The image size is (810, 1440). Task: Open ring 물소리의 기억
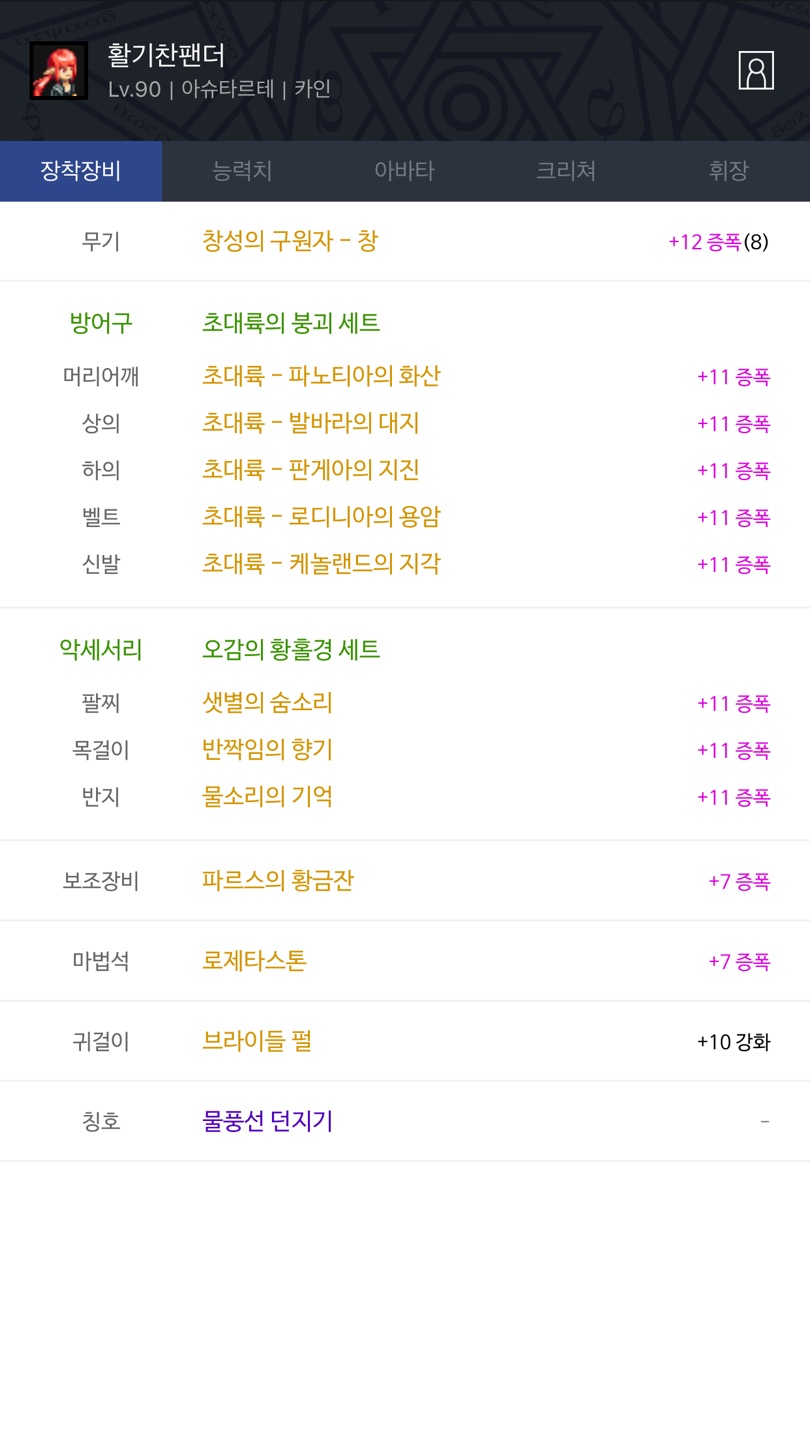pyautogui.click(x=267, y=797)
